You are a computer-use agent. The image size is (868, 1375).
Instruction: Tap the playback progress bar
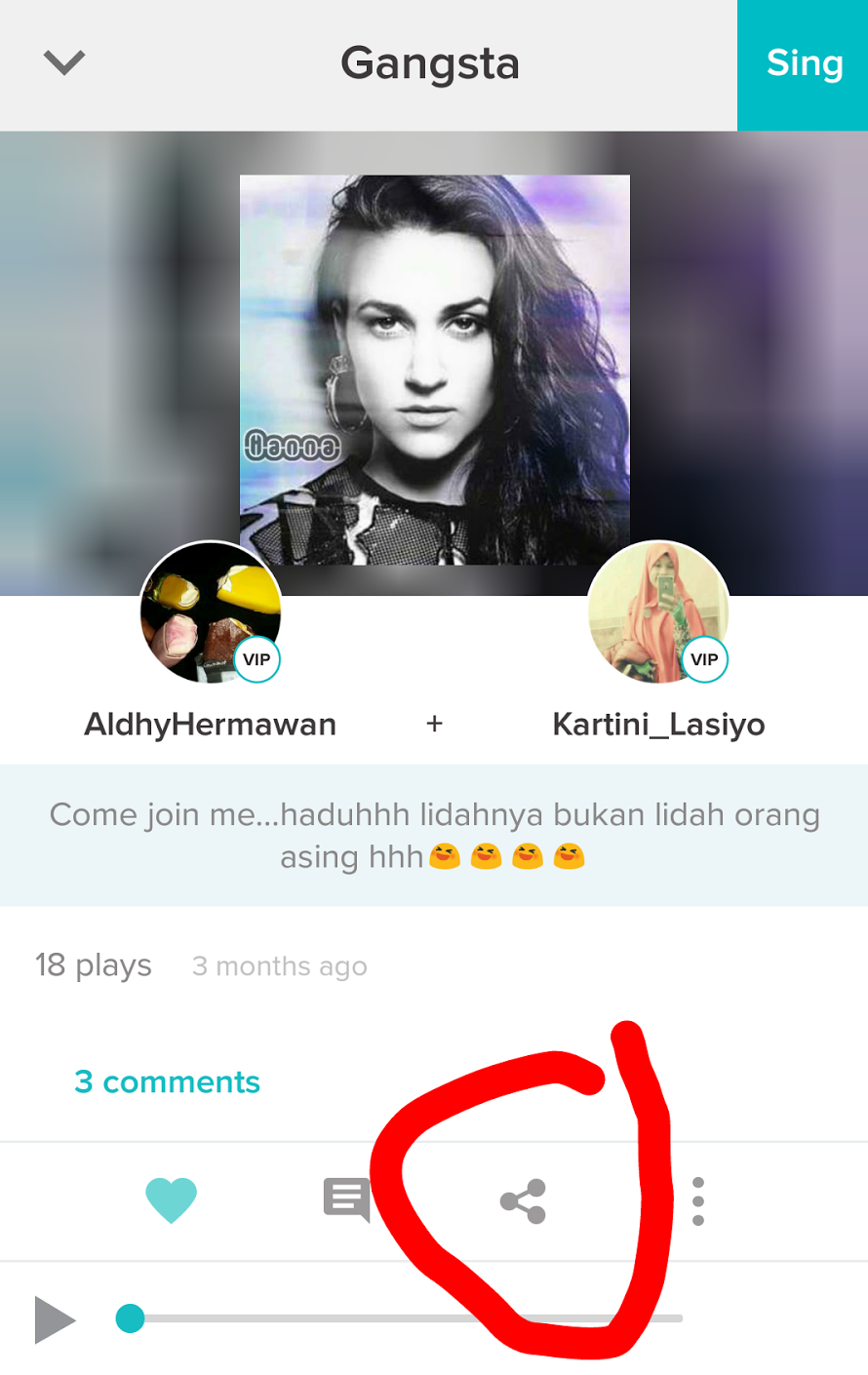[x=405, y=1318]
